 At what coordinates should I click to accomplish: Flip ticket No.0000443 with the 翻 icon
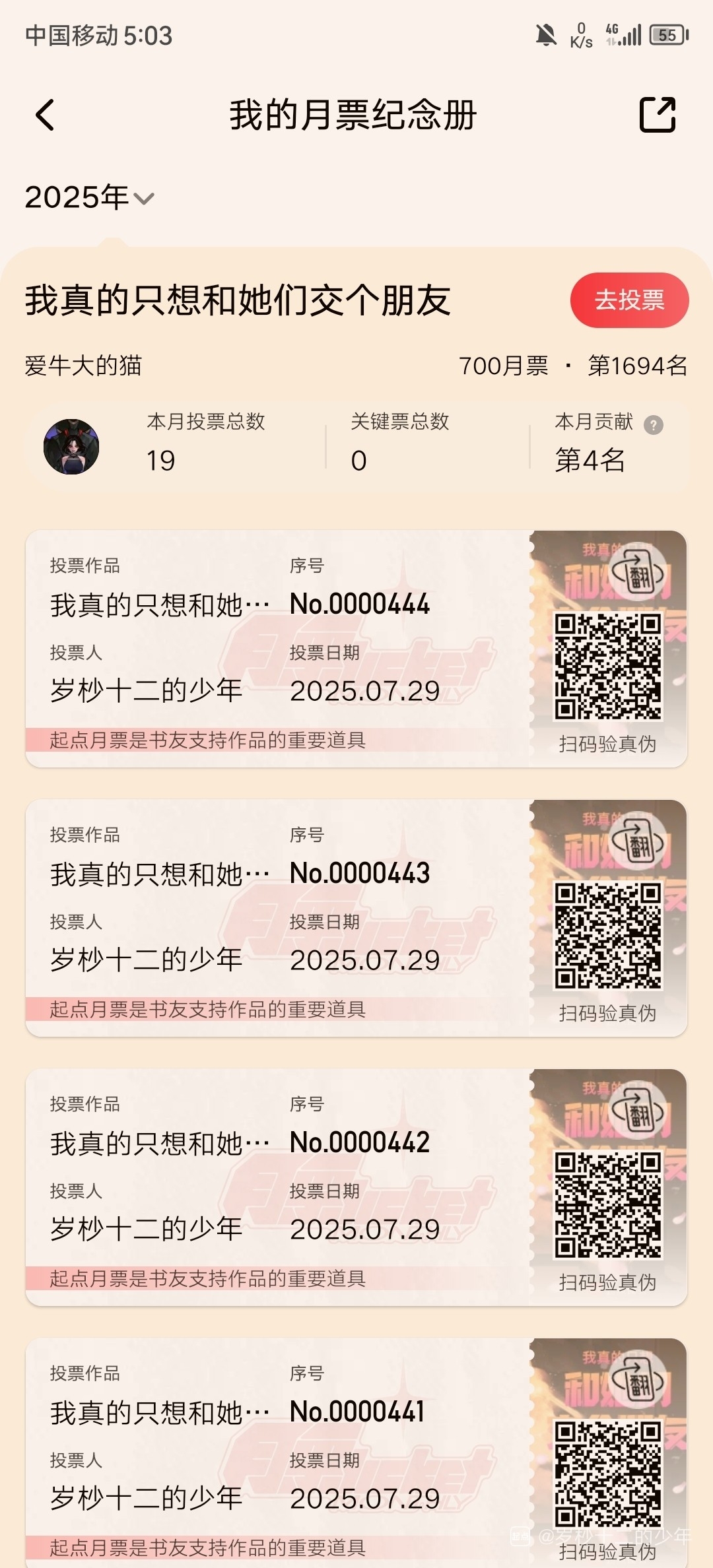pos(637,841)
